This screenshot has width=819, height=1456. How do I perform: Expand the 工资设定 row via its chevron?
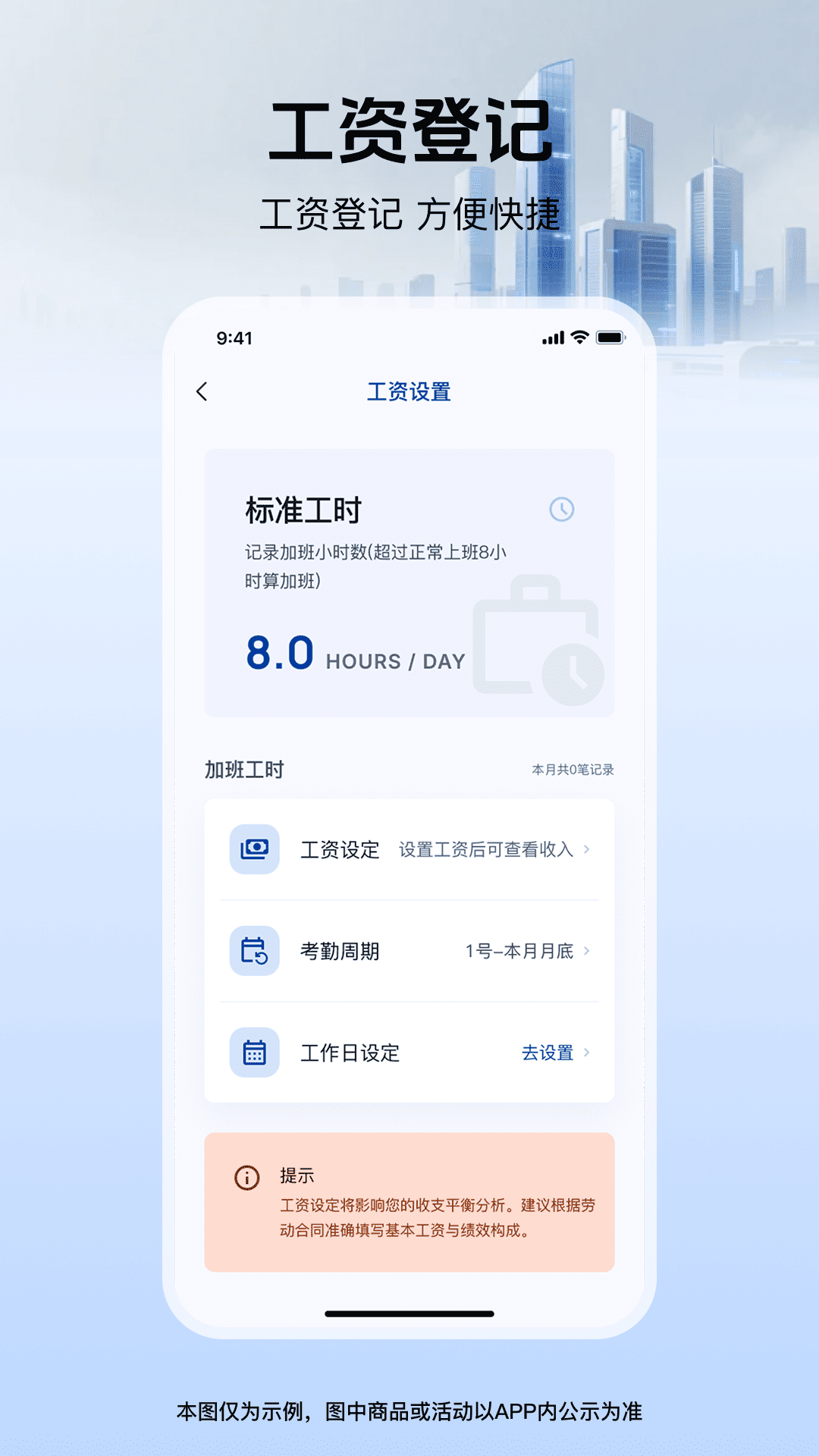(x=587, y=850)
